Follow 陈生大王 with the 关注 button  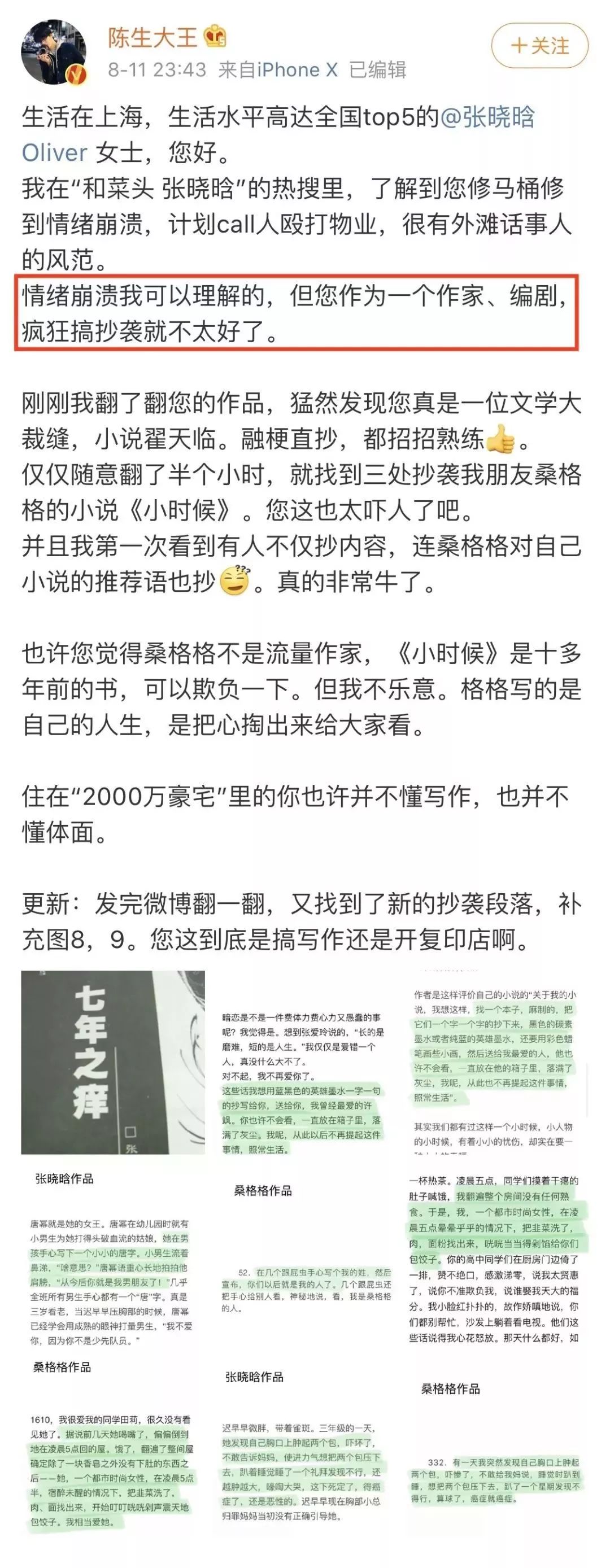(539, 46)
